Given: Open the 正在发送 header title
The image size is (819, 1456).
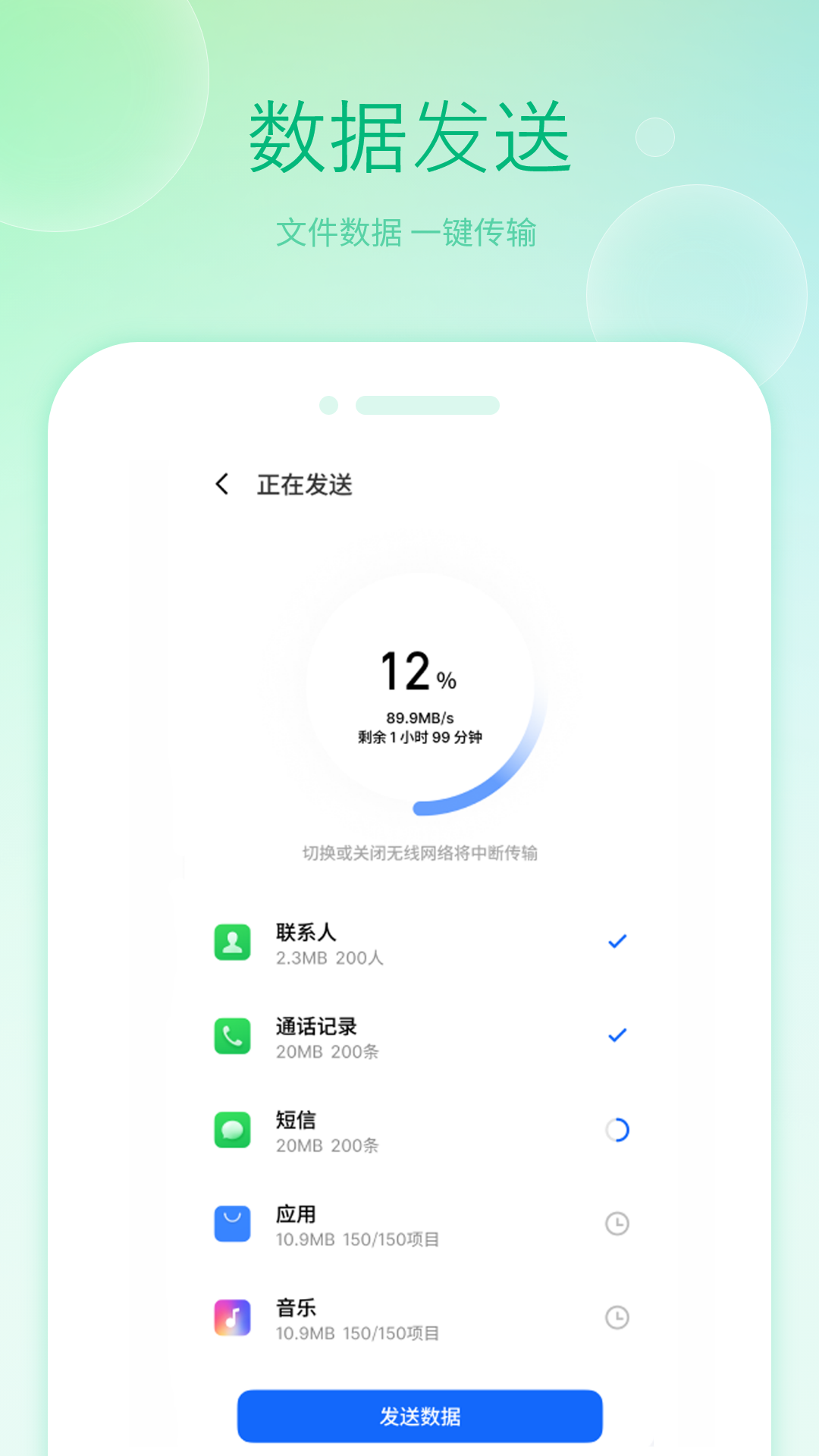Looking at the screenshot, I should (x=304, y=484).
